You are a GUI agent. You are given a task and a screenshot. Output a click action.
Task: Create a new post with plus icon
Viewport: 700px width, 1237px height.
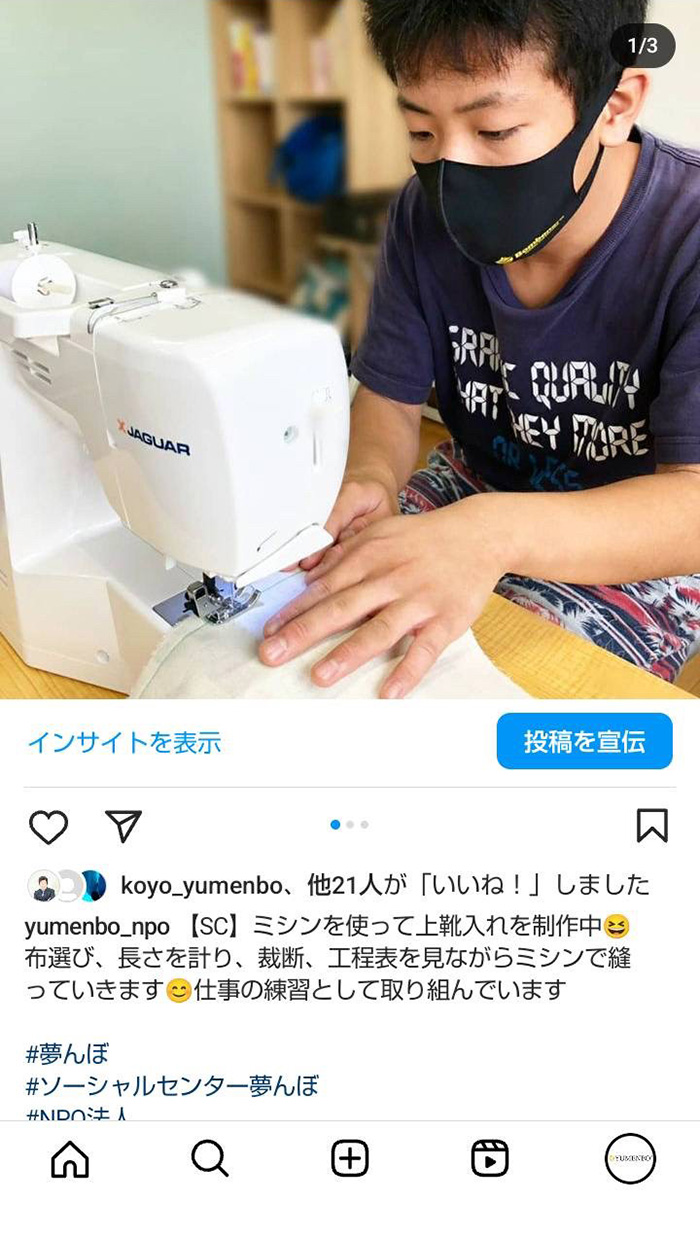pyautogui.click(x=350, y=1159)
